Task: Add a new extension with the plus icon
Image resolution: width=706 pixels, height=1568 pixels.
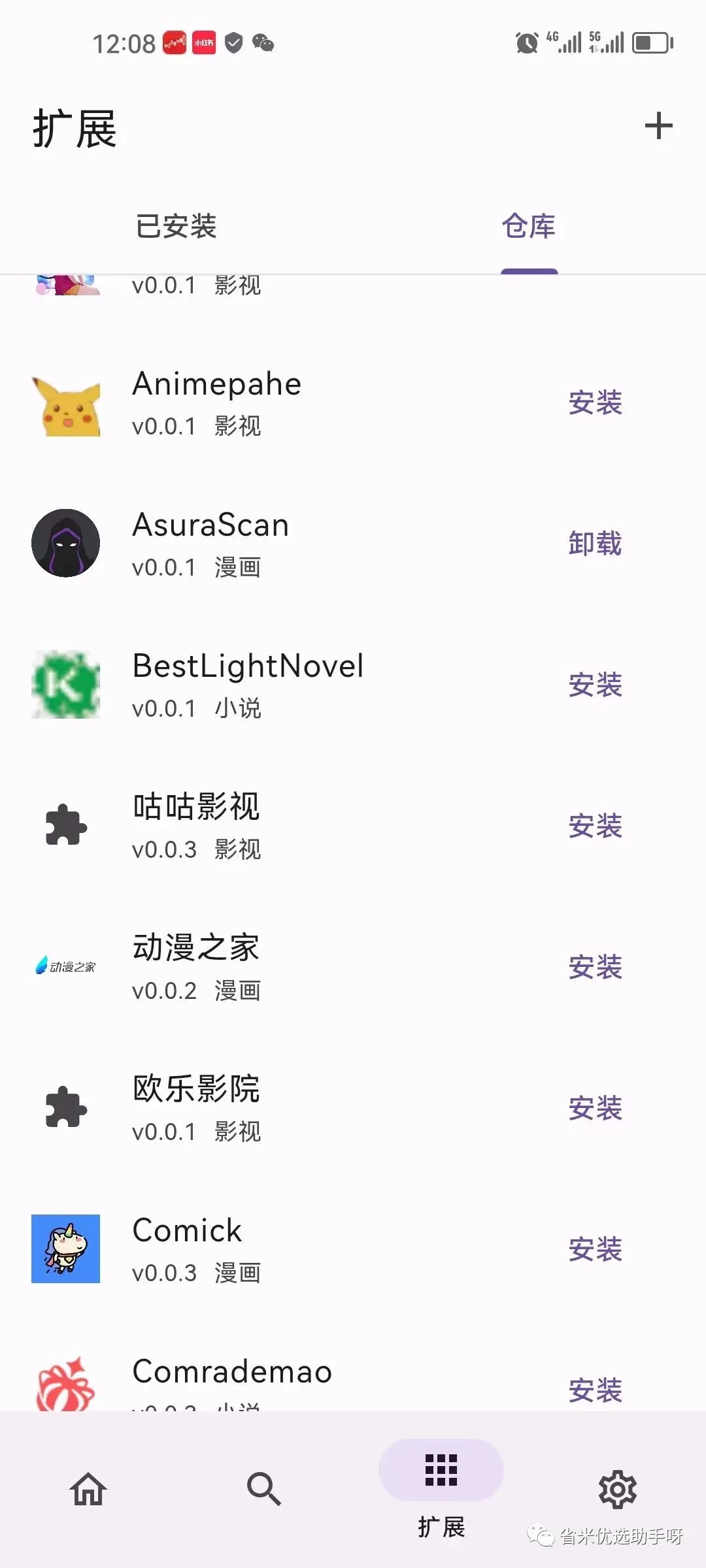Action: [658, 126]
